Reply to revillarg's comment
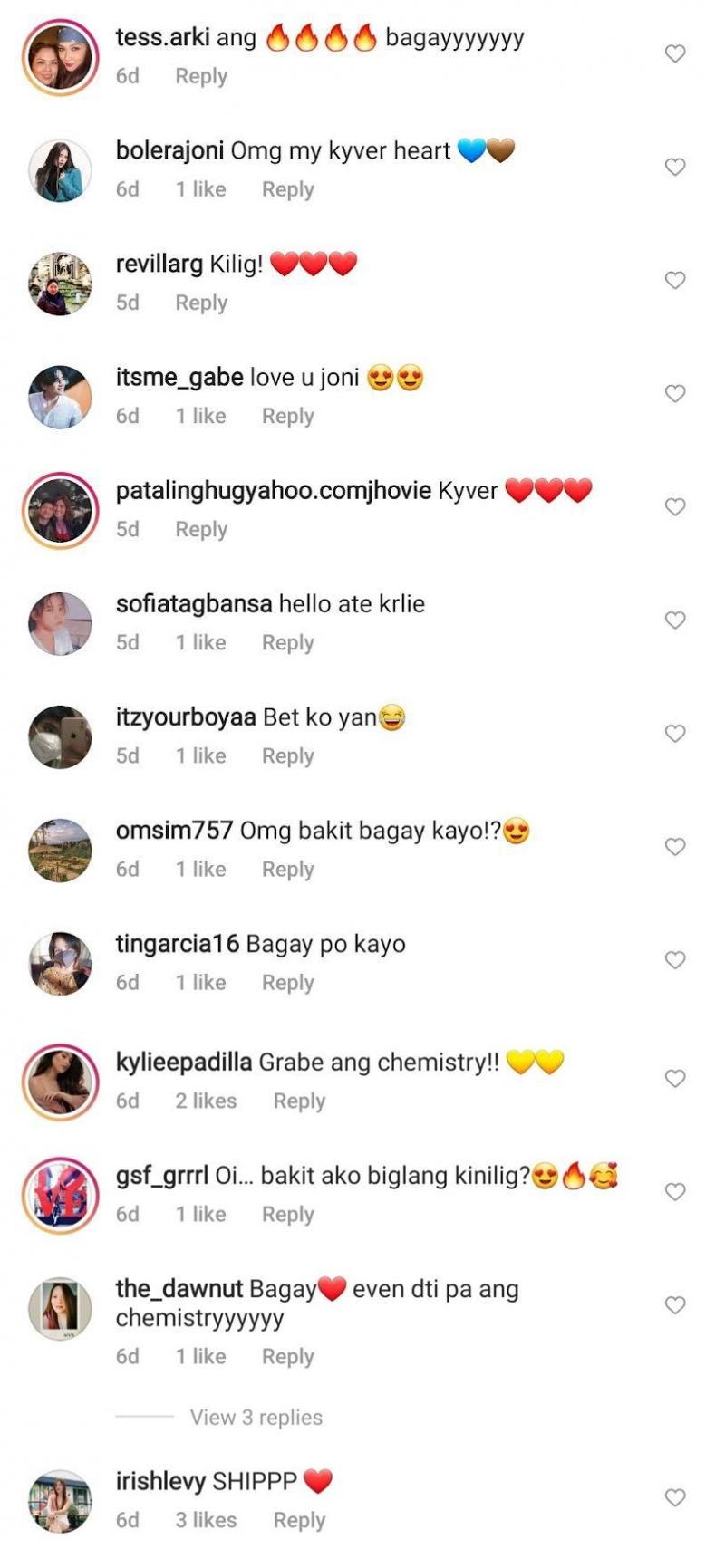725x1568 pixels. click(200, 303)
